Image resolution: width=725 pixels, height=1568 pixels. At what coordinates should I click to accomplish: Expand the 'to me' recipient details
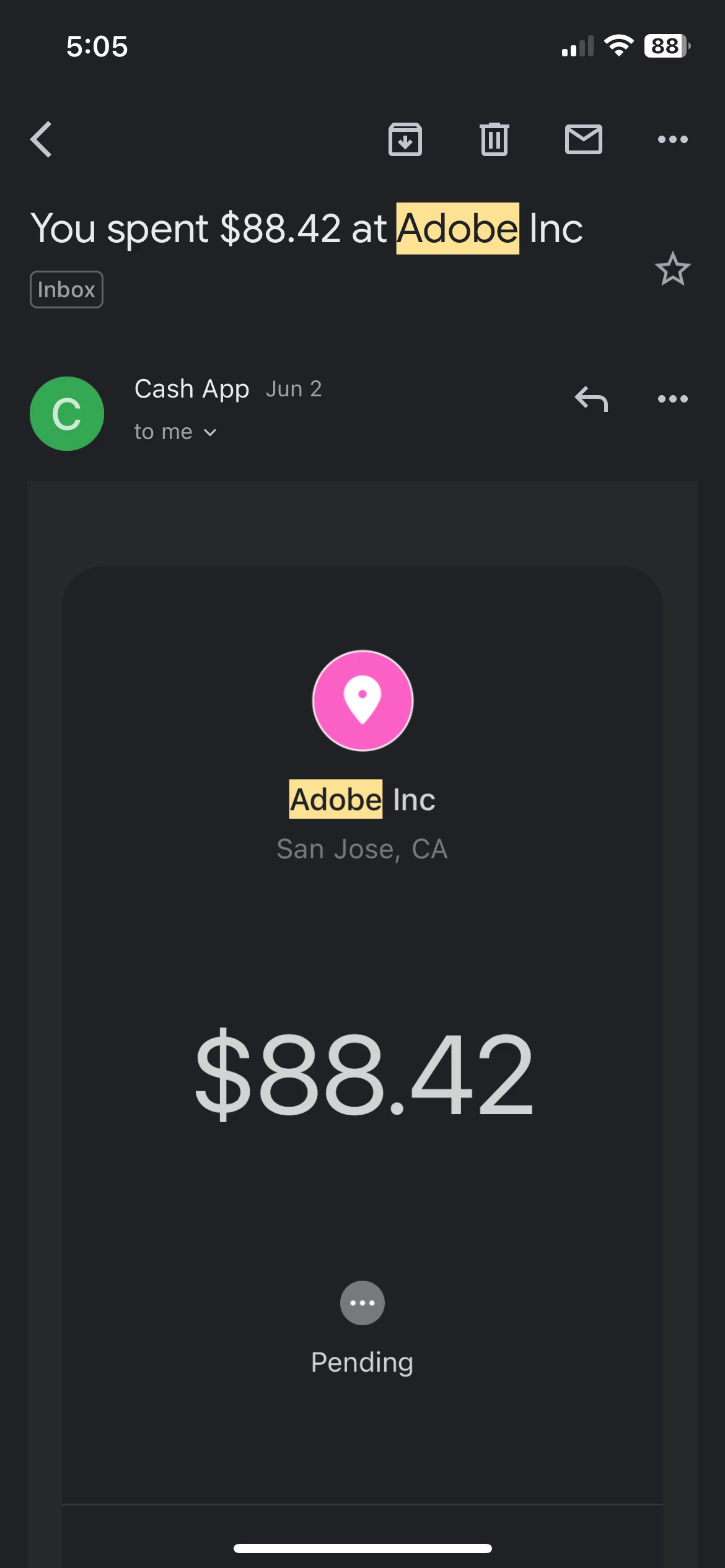[175, 432]
